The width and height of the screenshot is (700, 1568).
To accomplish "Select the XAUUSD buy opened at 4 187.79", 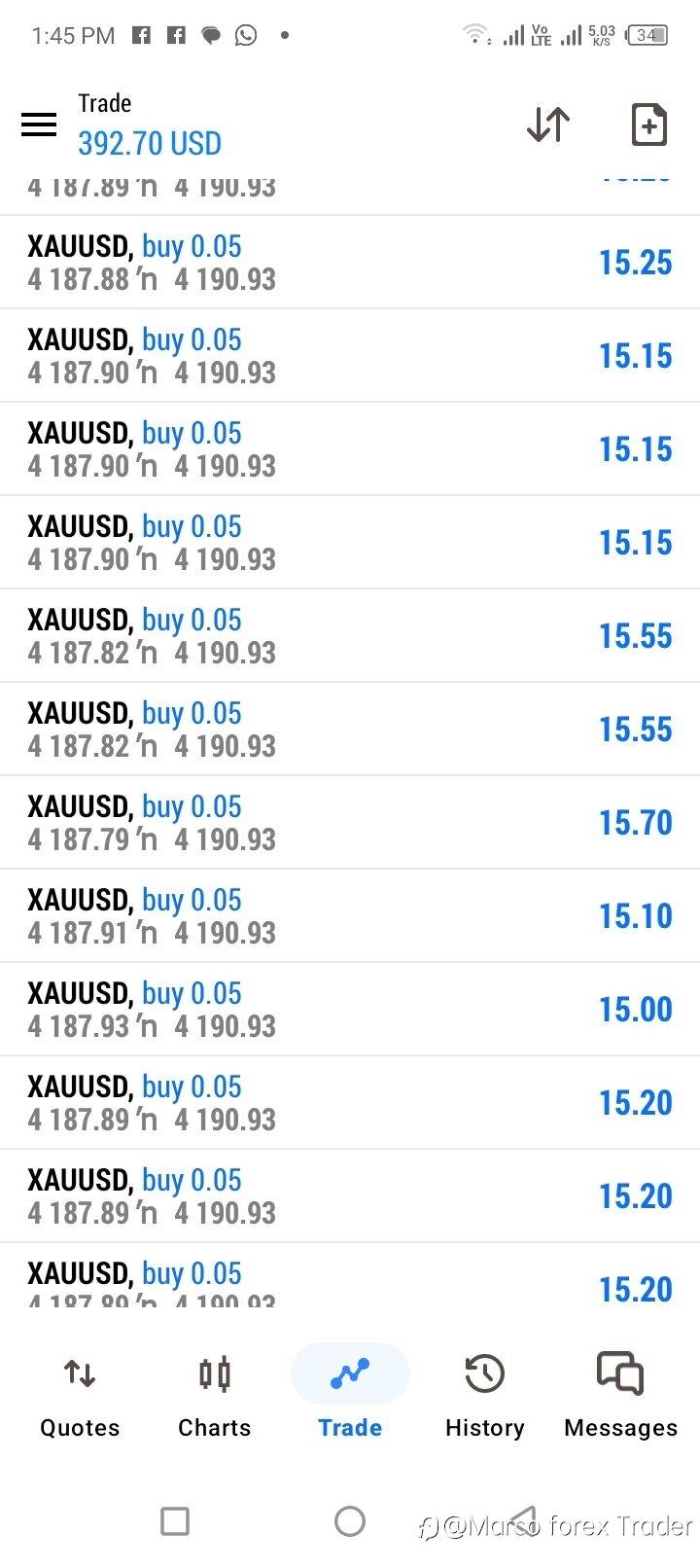I will click(x=350, y=823).
